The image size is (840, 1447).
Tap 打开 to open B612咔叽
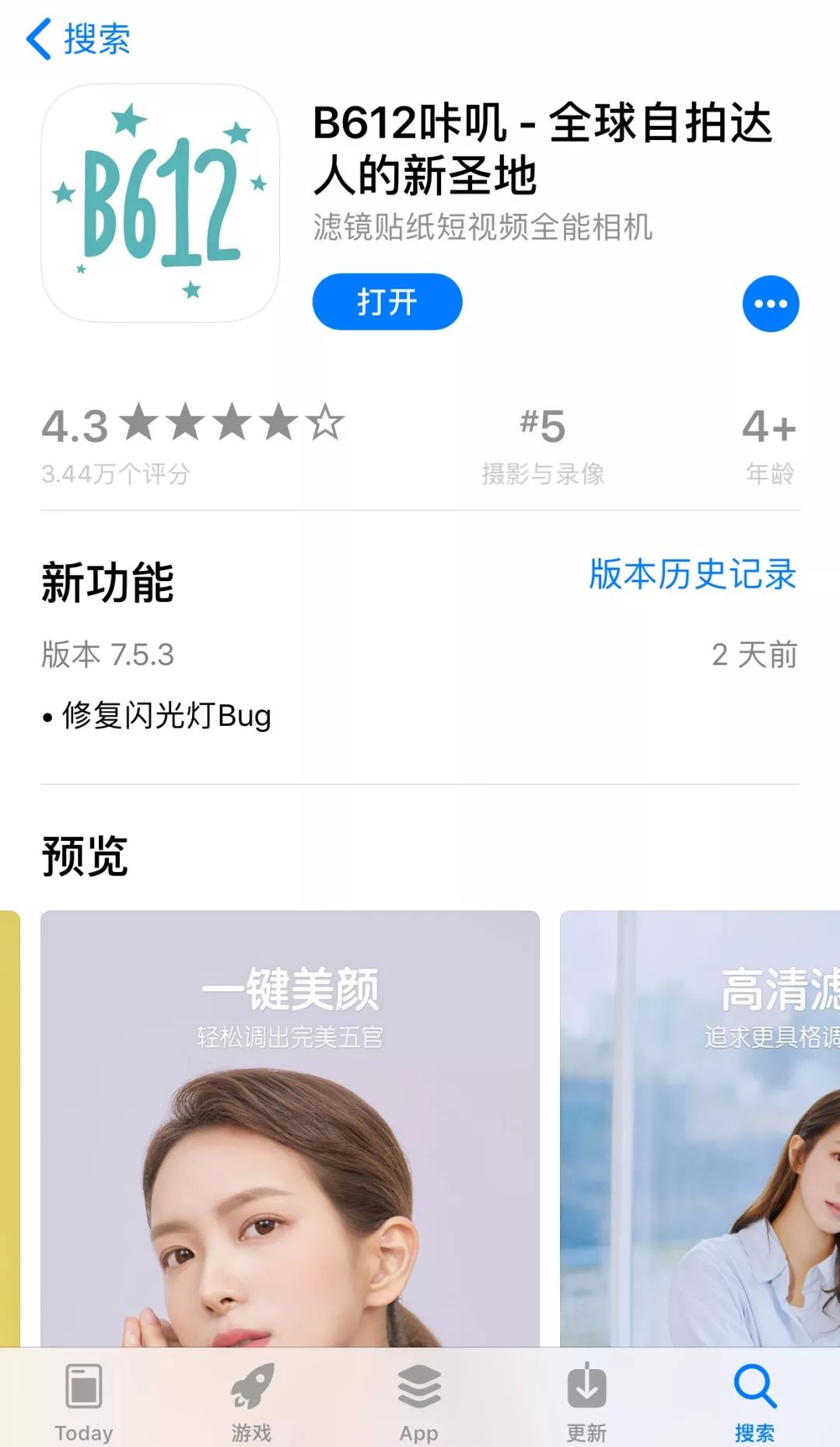(x=387, y=302)
